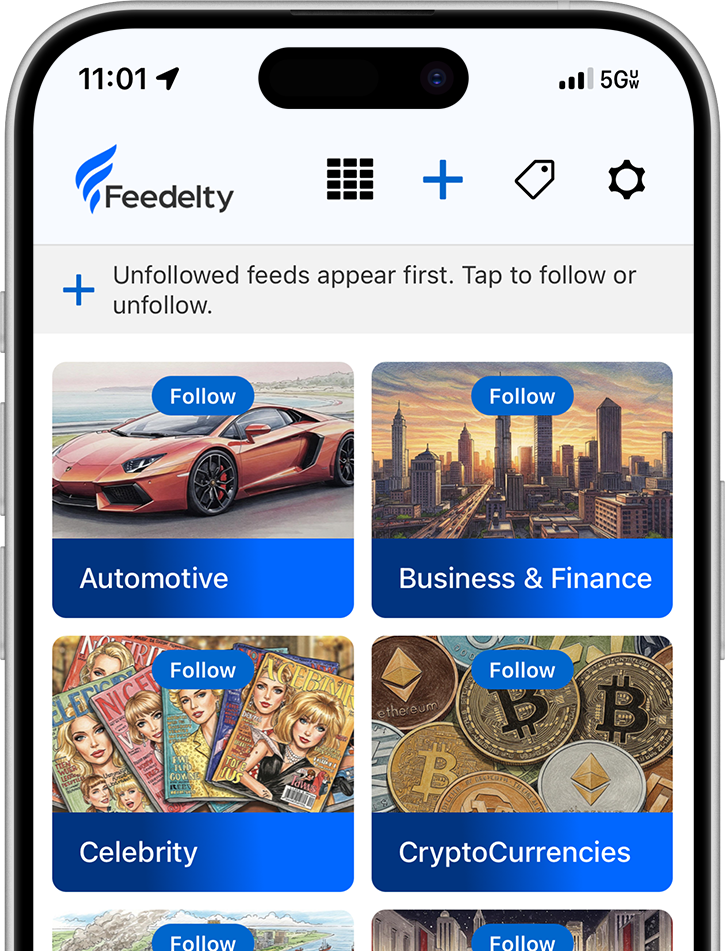Select the Business & Finance card
The image size is (725, 951).
pyautogui.click(x=522, y=578)
